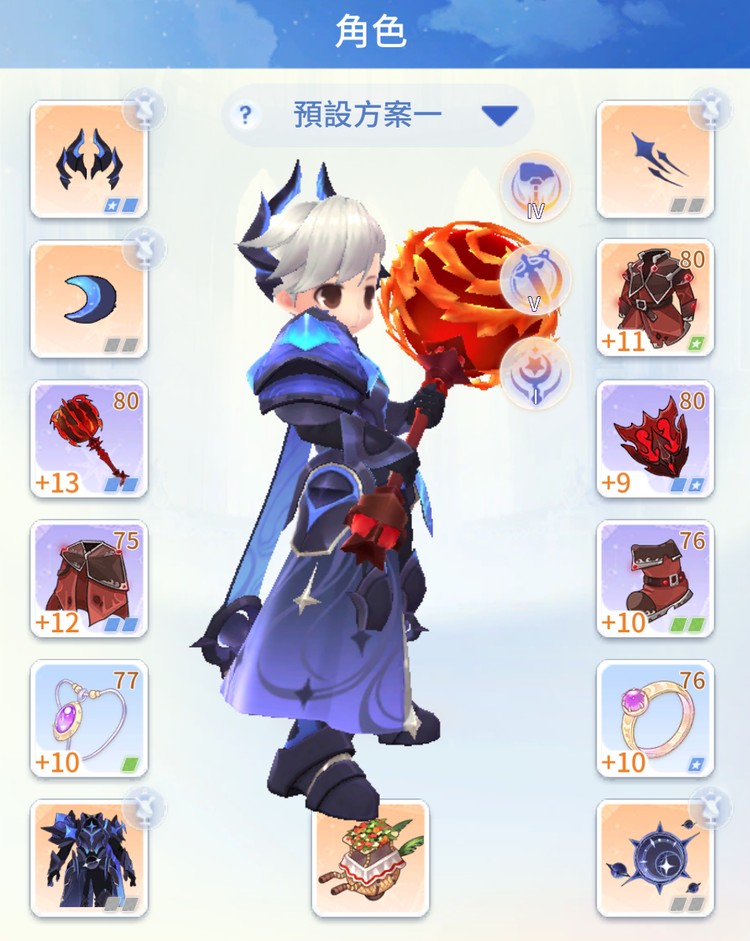
Task: Open the +10 level 76 ring slot
Action: tap(655, 719)
